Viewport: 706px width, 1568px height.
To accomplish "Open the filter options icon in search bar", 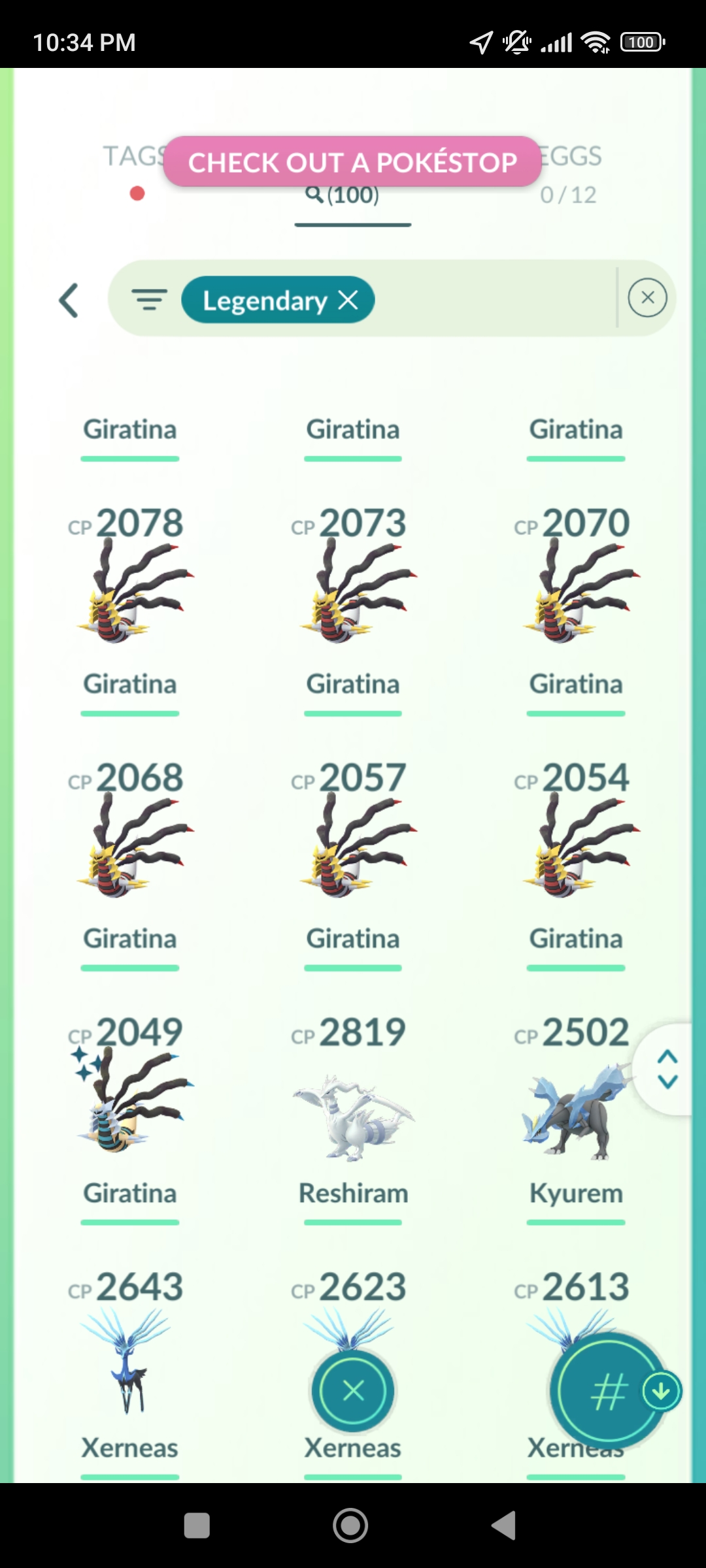I will [149, 300].
